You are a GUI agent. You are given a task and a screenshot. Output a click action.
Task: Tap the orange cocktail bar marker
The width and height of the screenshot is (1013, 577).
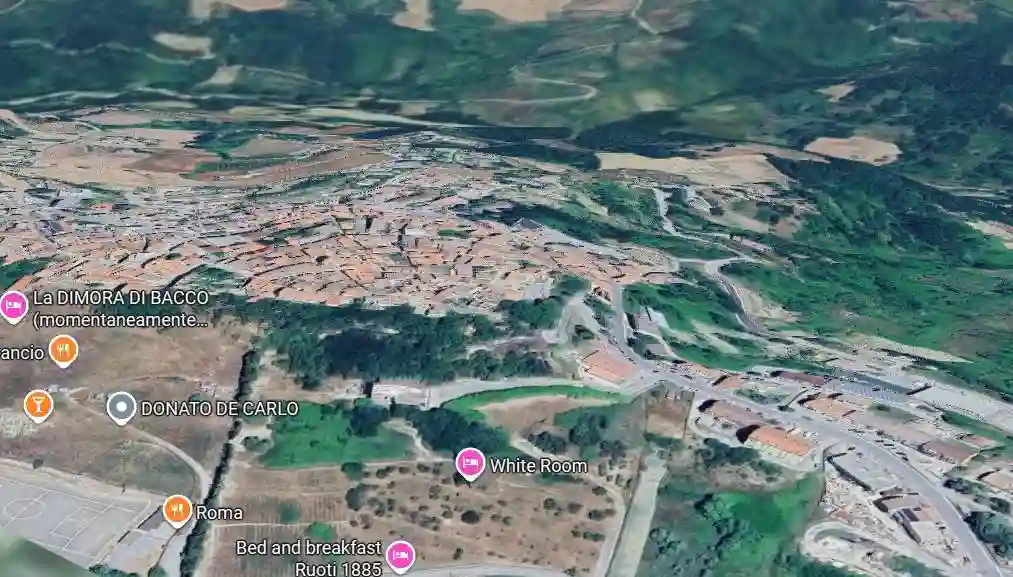pyautogui.click(x=38, y=404)
